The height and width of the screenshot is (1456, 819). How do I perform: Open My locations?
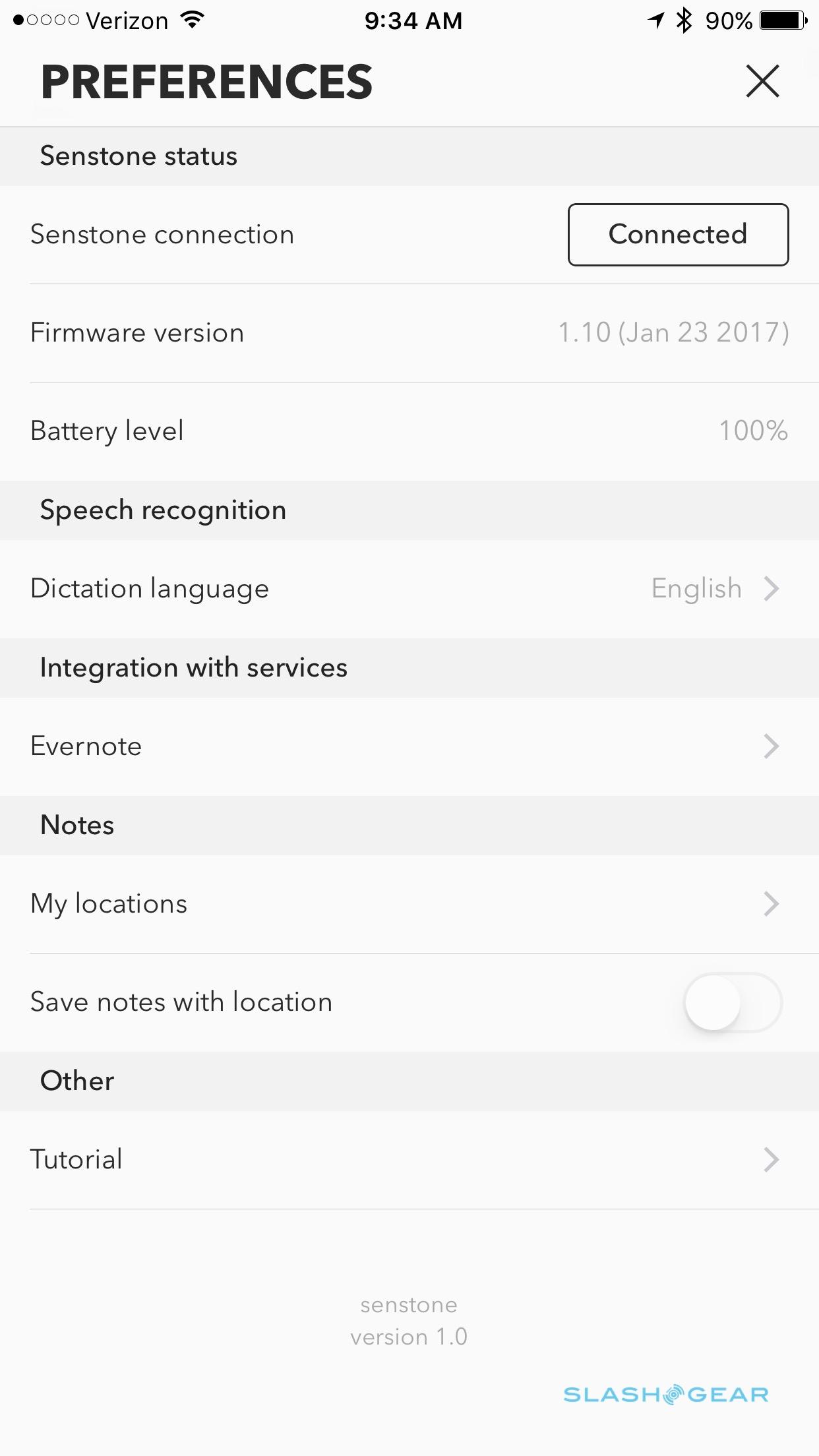[x=409, y=903]
